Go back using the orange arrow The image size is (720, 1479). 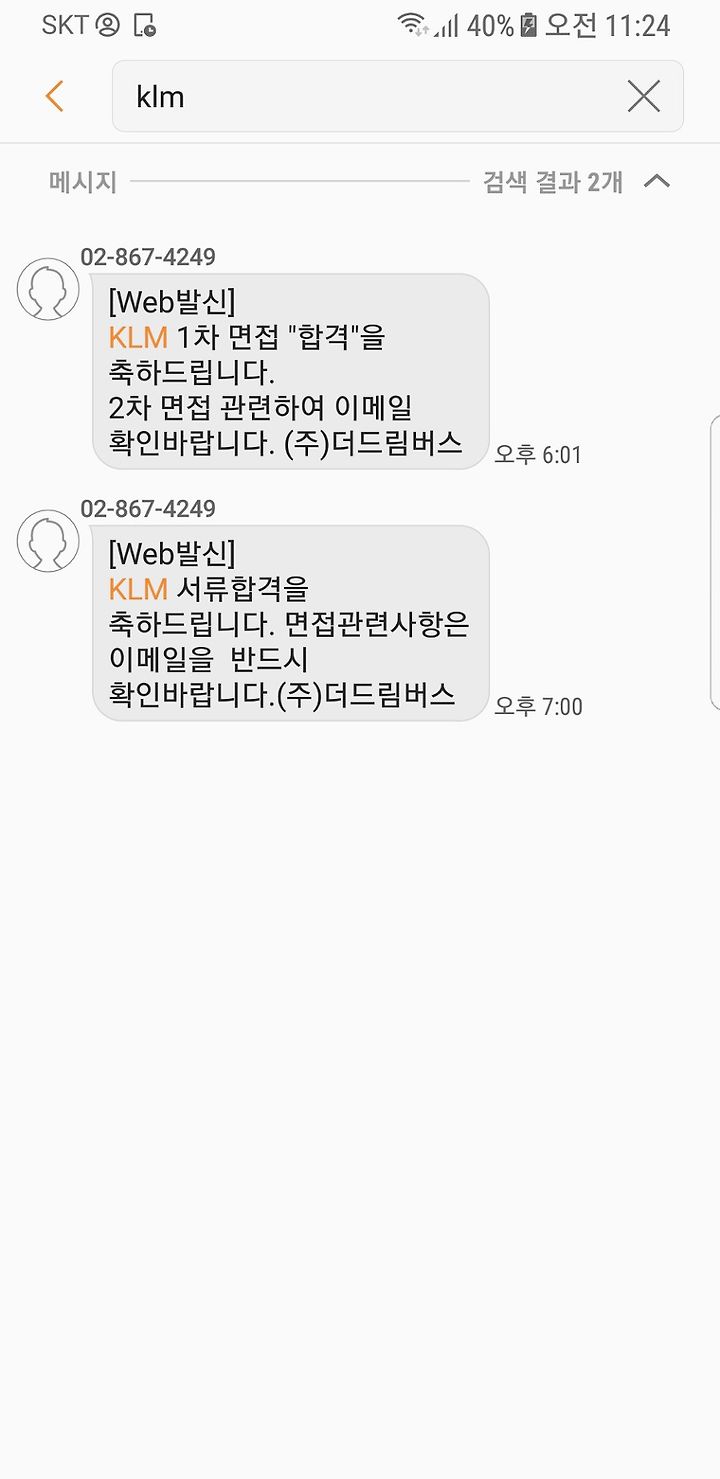[54, 97]
